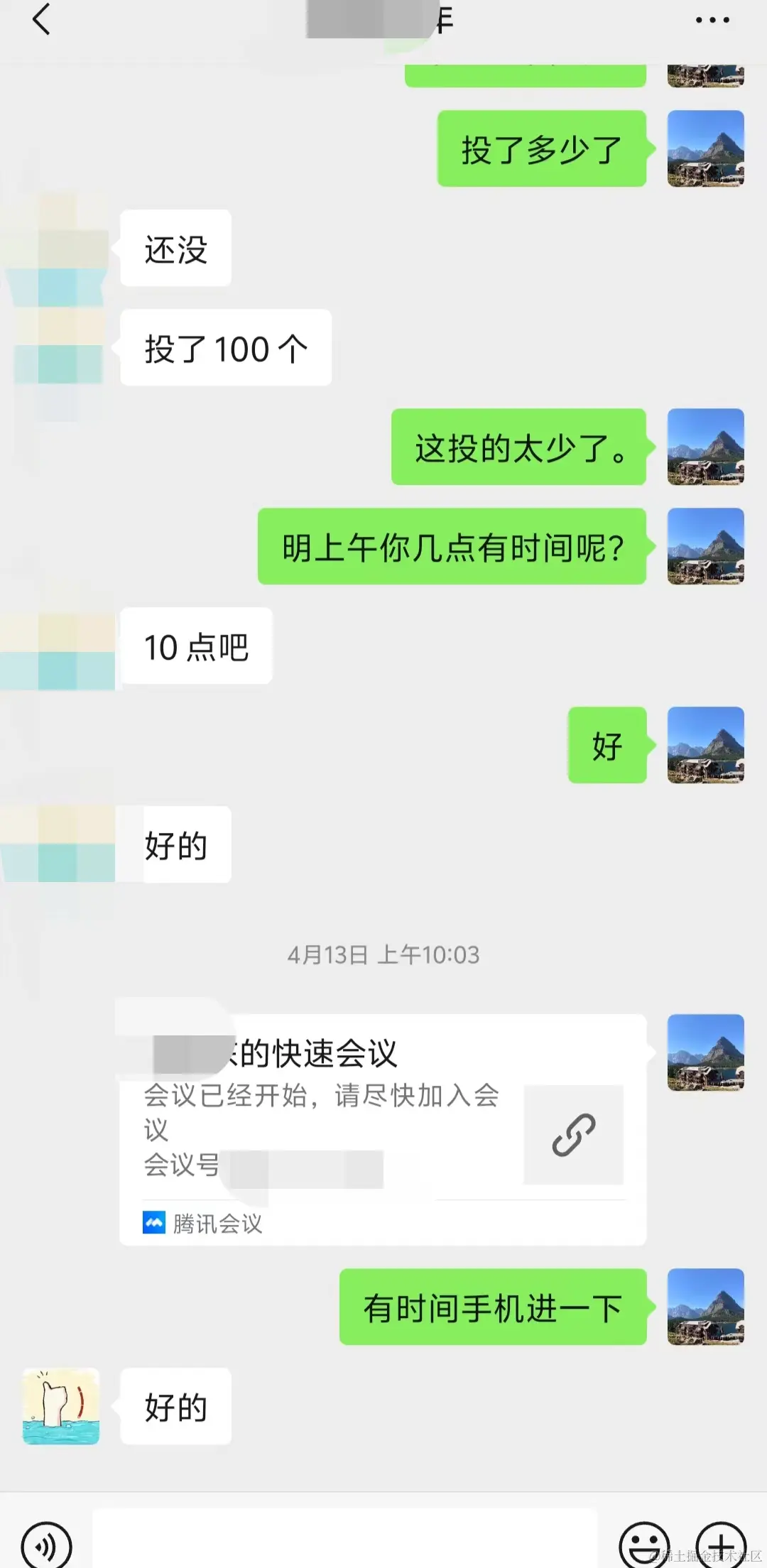Viewport: 767px width, 1568px height.
Task: Tap the green '好' message bubble
Action: (x=607, y=746)
